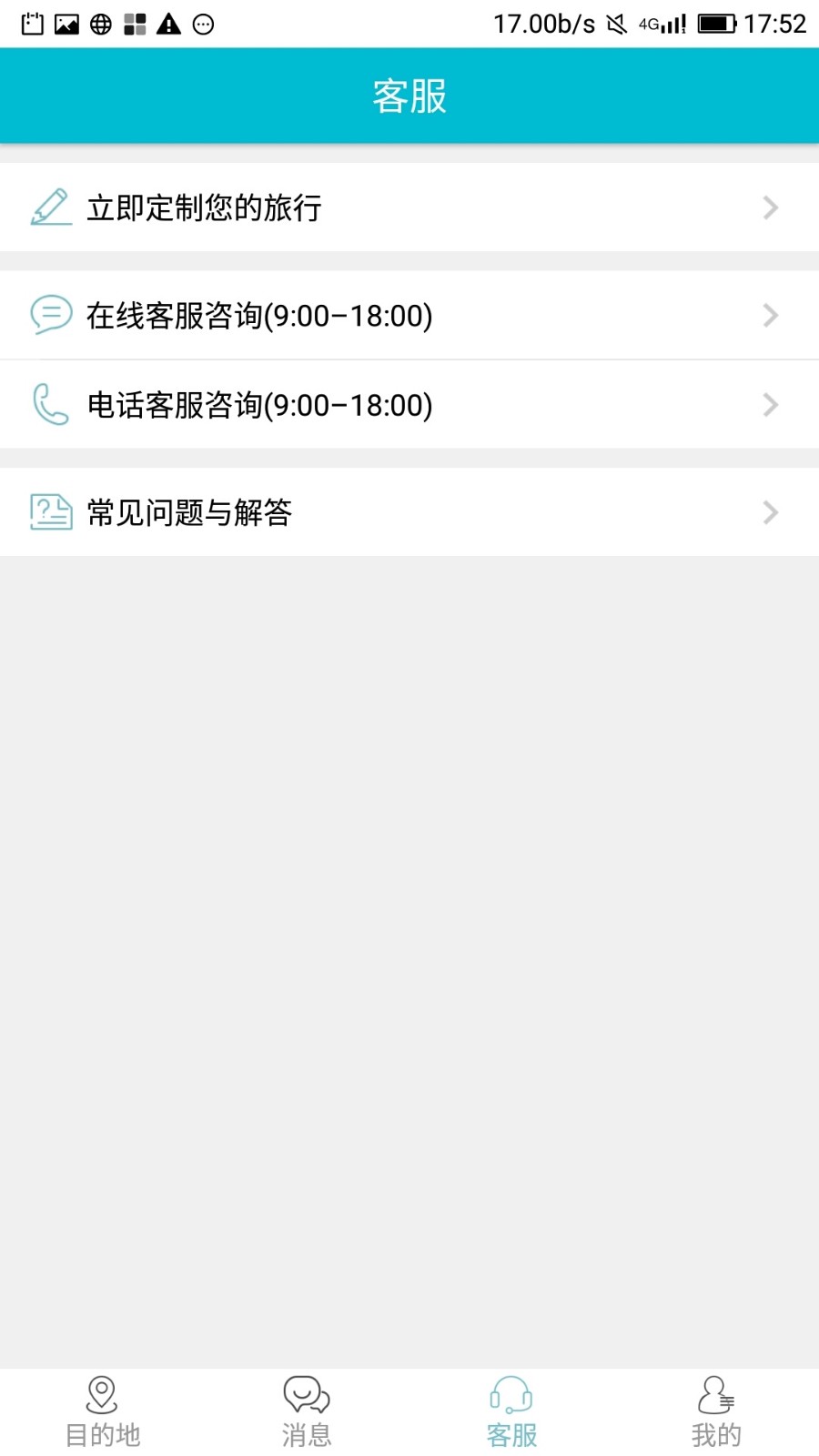The height and width of the screenshot is (1456, 819).
Task: Tap the 客服 title in the header
Action: (409, 95)
